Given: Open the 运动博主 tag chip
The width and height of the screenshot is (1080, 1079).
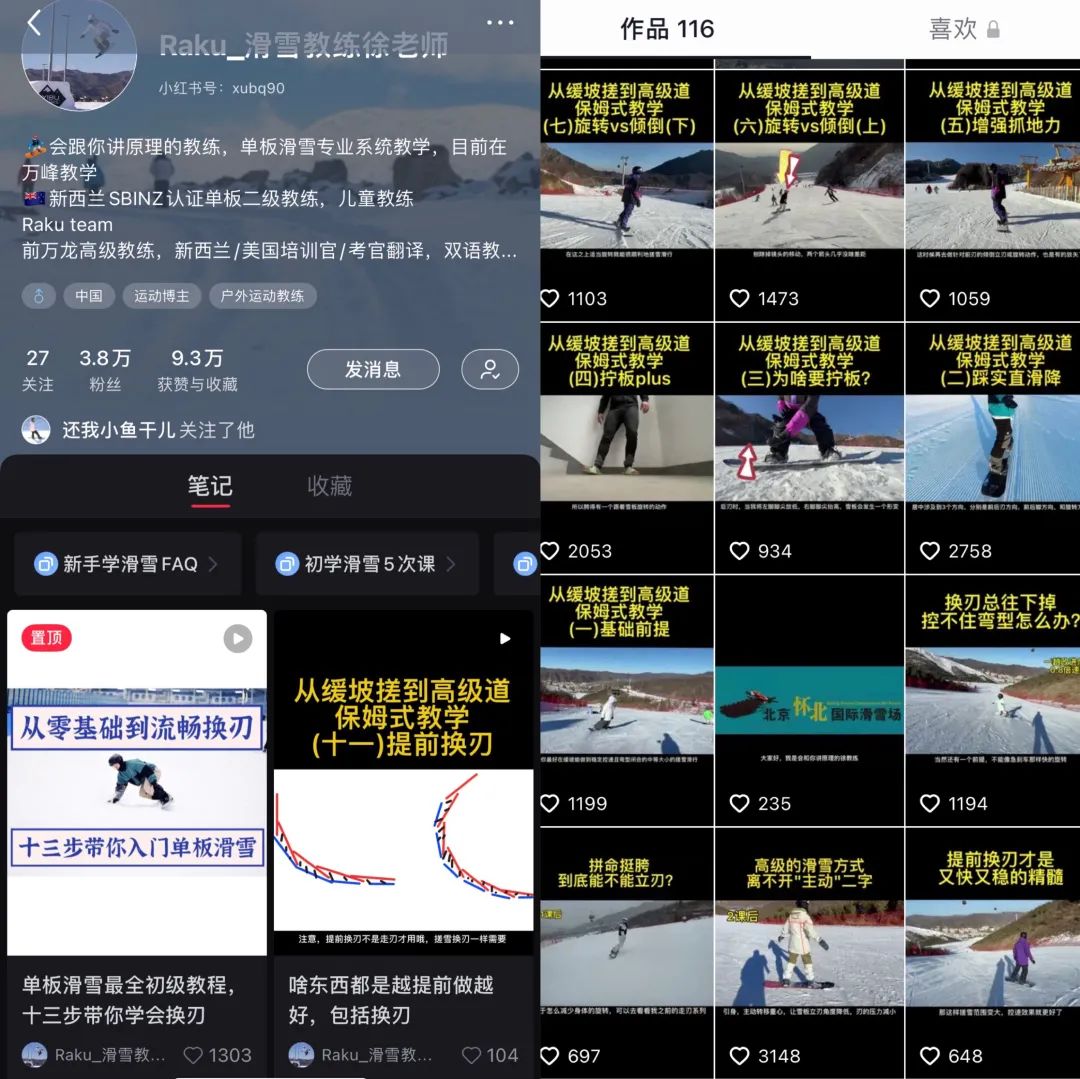Looking at the screenshot, I should click(162, 296).
